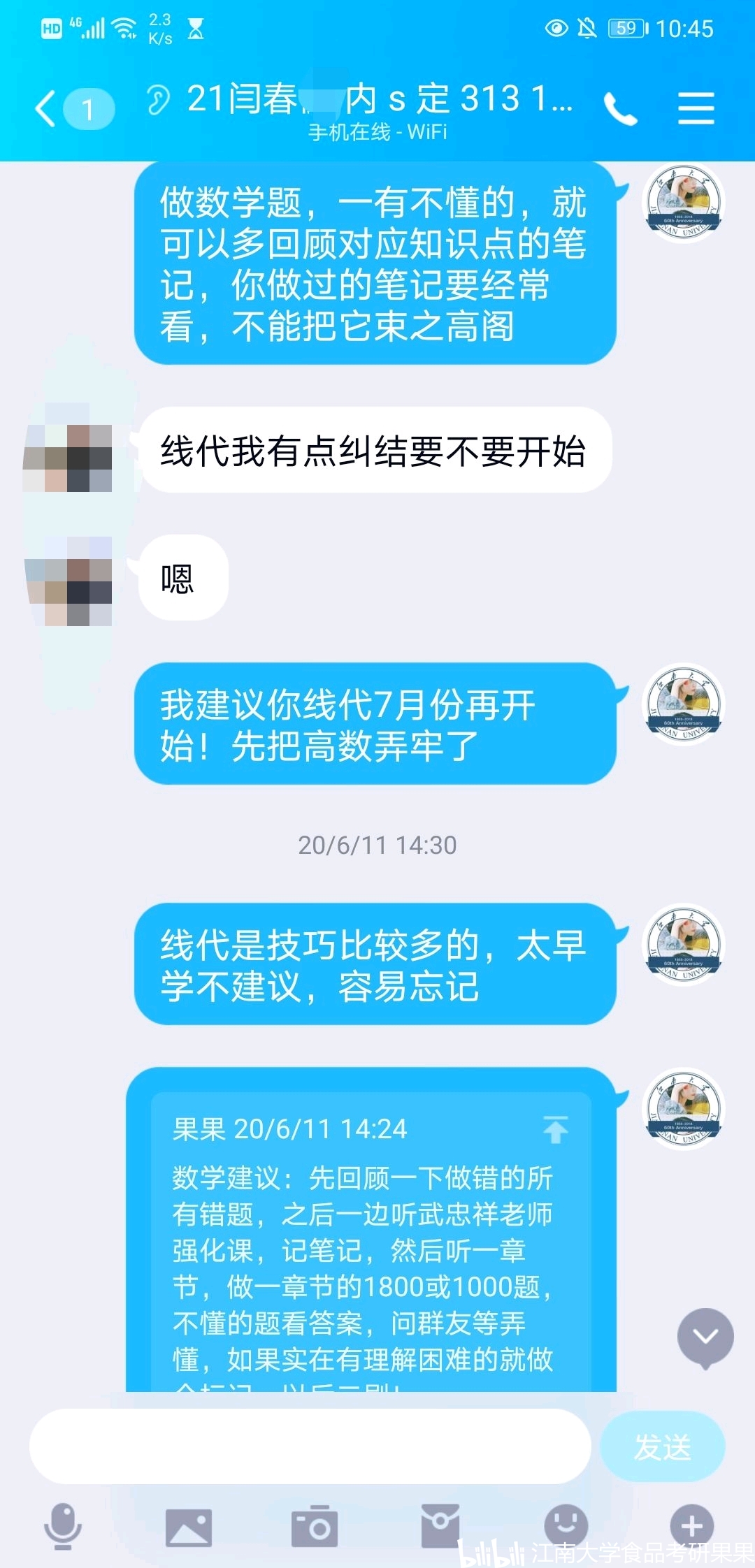Open the camera to take a photo
The width and height of the screenshot is (755, 1568).
[314, 1527]
